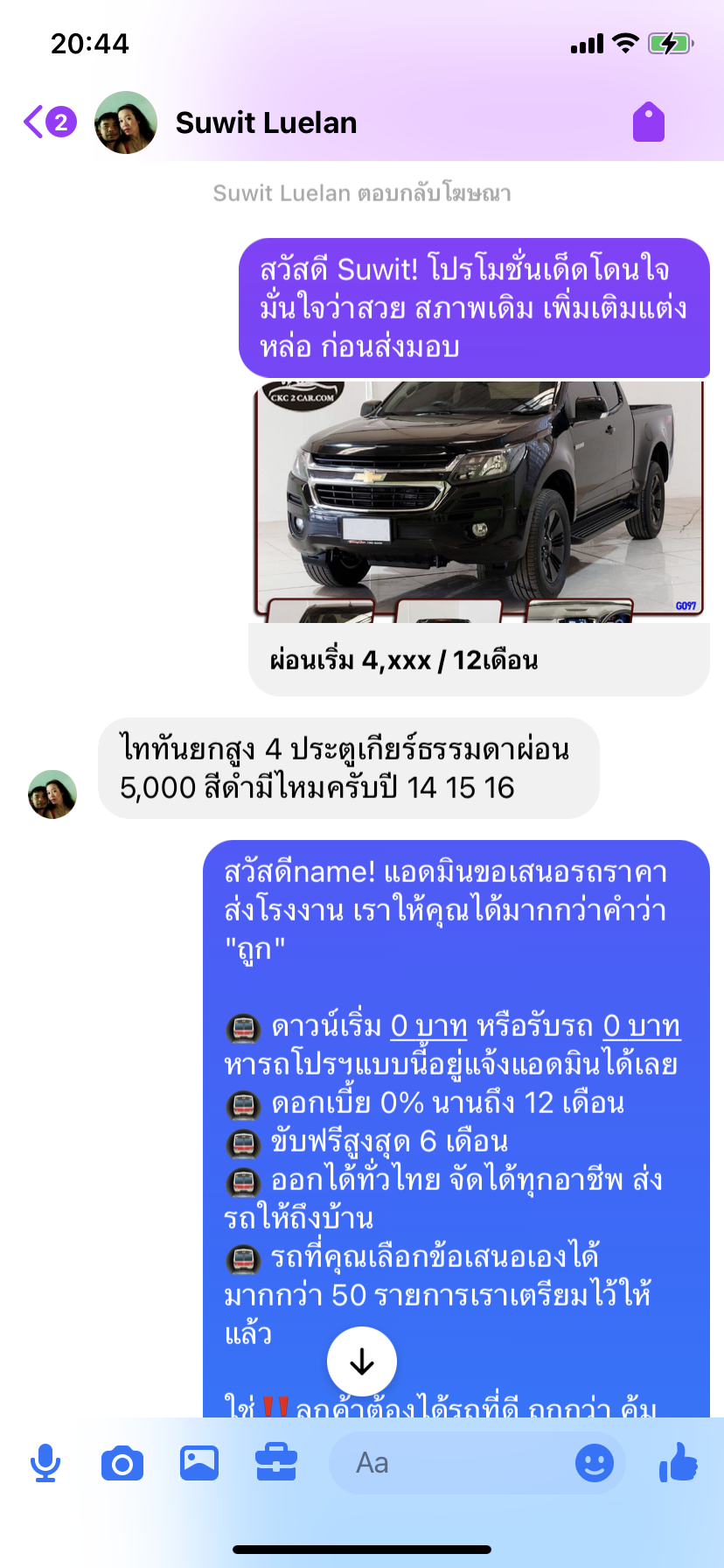Open the camera to take a photo

122,1463
